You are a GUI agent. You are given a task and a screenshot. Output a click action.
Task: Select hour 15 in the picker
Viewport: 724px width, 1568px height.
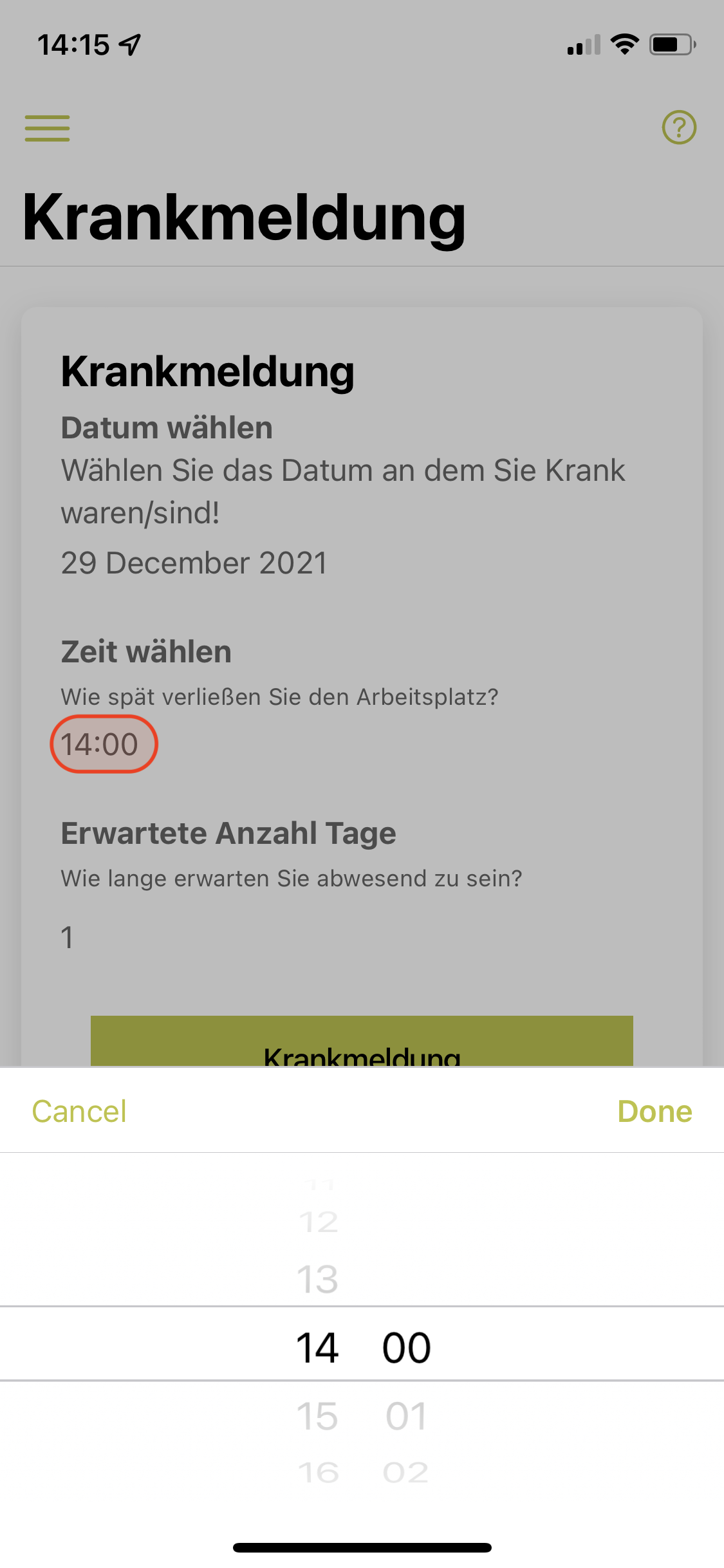[317, 1416]
